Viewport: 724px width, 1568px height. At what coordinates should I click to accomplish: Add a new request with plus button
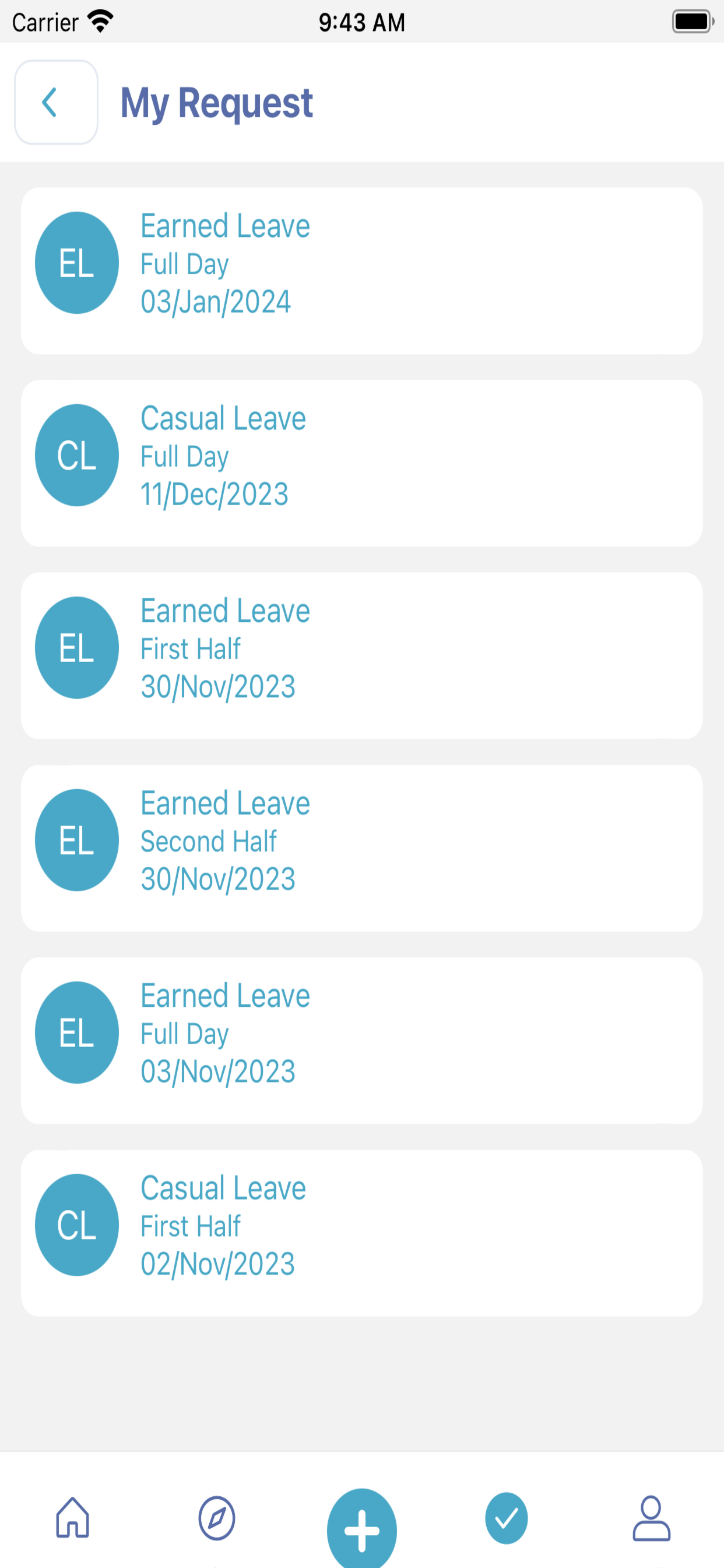pos(362,1529)
